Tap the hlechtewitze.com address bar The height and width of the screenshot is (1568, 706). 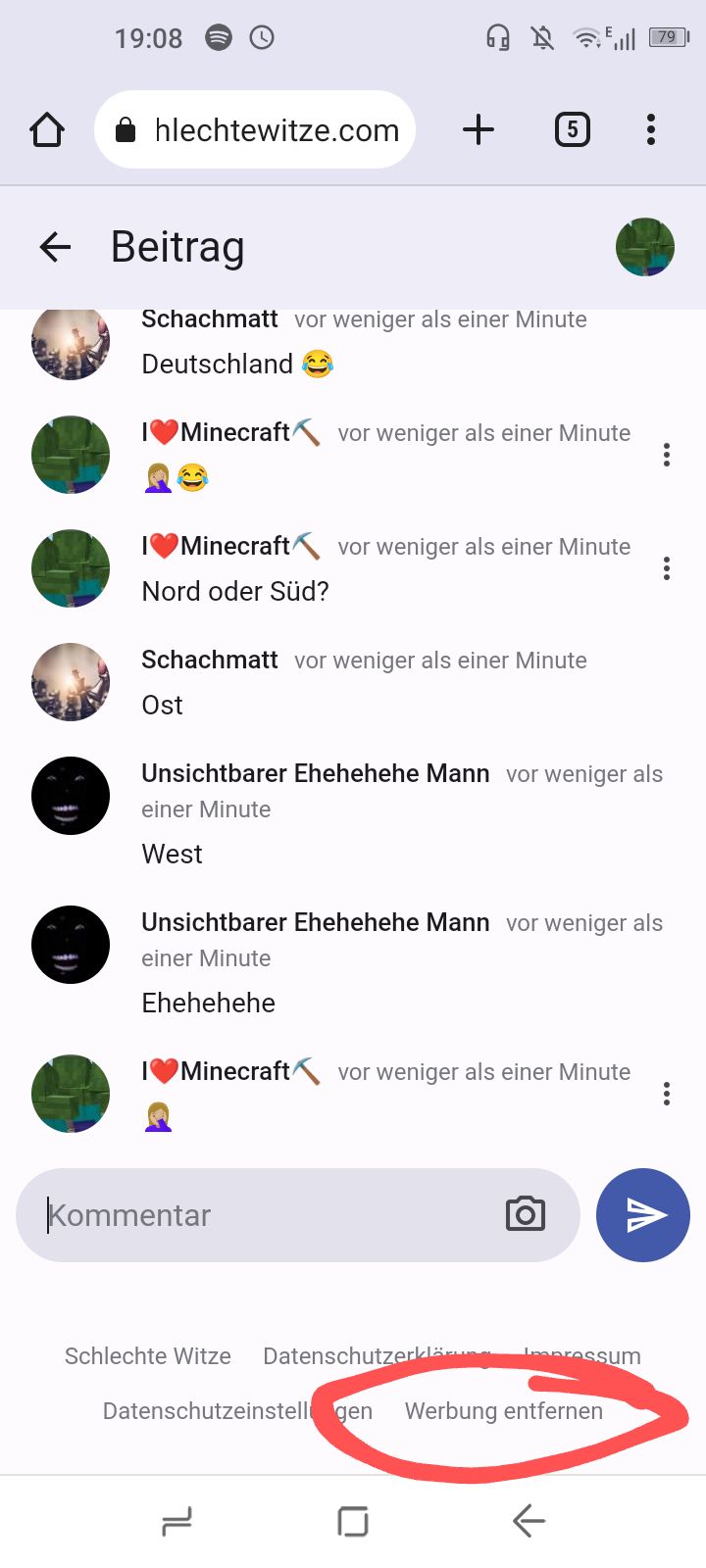(x=255, y=129)
